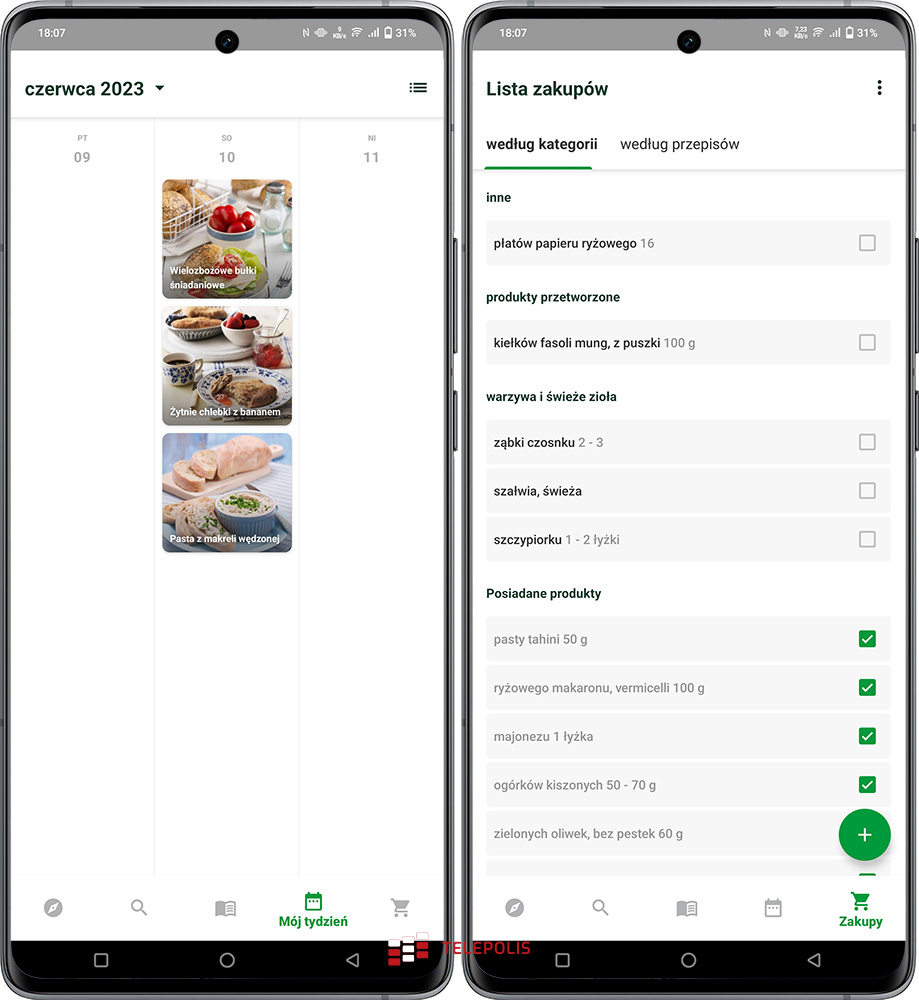
Task: Open the Zakupy cart tab
Action: pyautogui.click(x=860, y=909)
